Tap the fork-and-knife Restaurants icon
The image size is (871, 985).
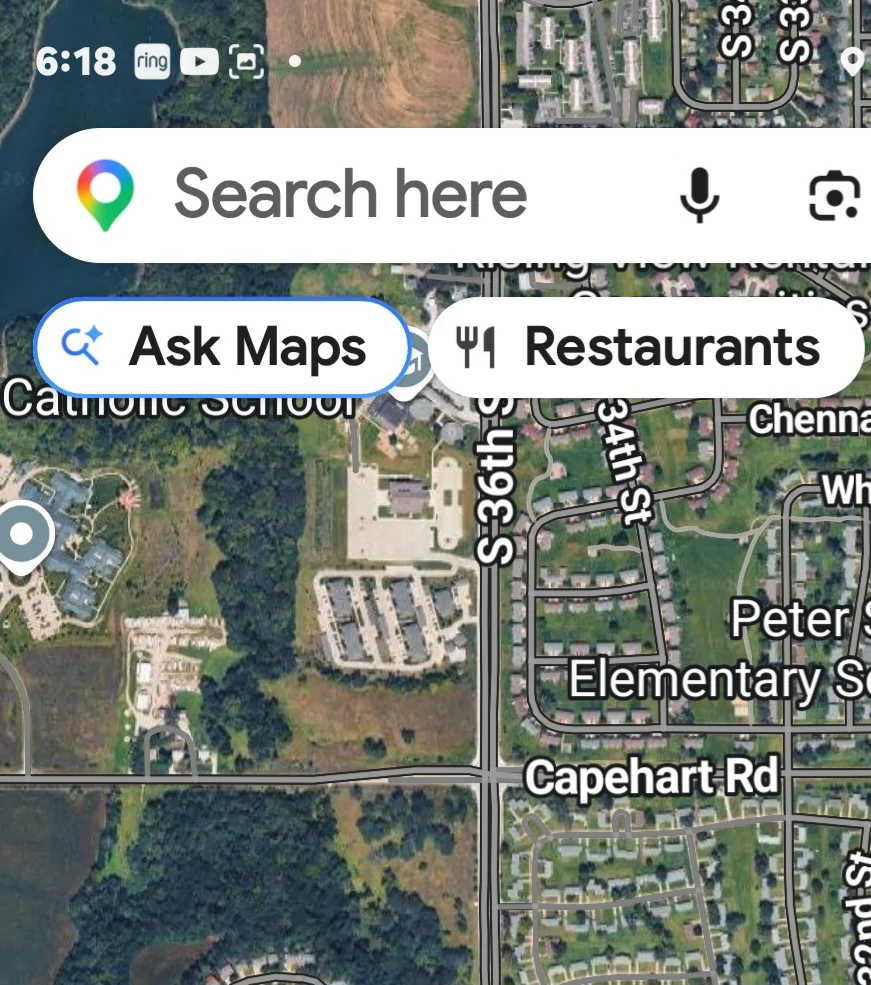click(477, 347)
